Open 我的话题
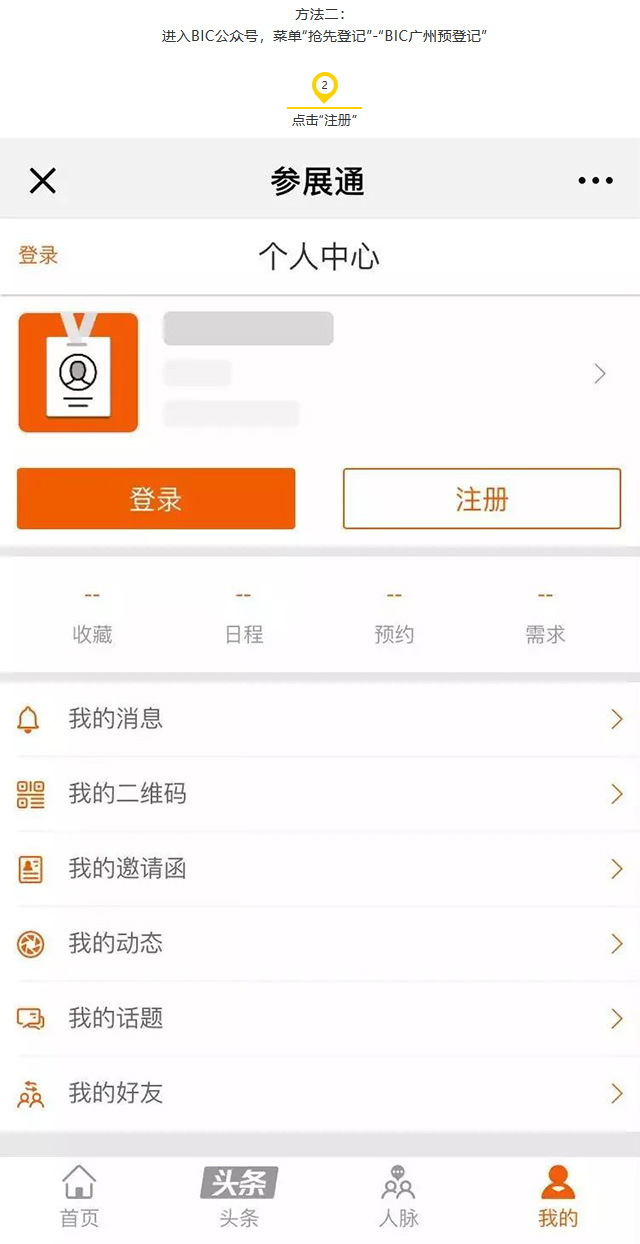This screenshot has width=640, height=1244. point(320,1019)
